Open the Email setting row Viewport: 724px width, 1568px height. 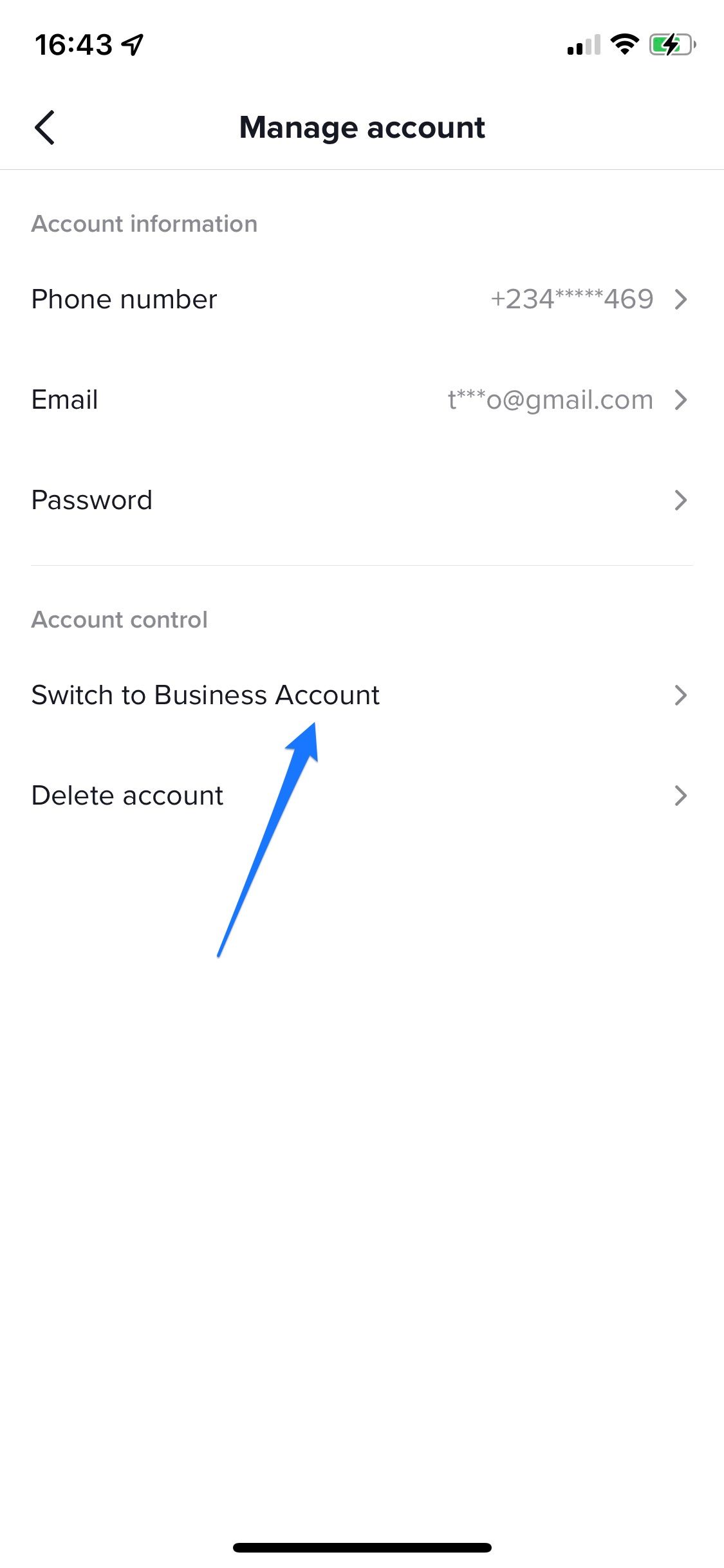click(x=360, y=400)
